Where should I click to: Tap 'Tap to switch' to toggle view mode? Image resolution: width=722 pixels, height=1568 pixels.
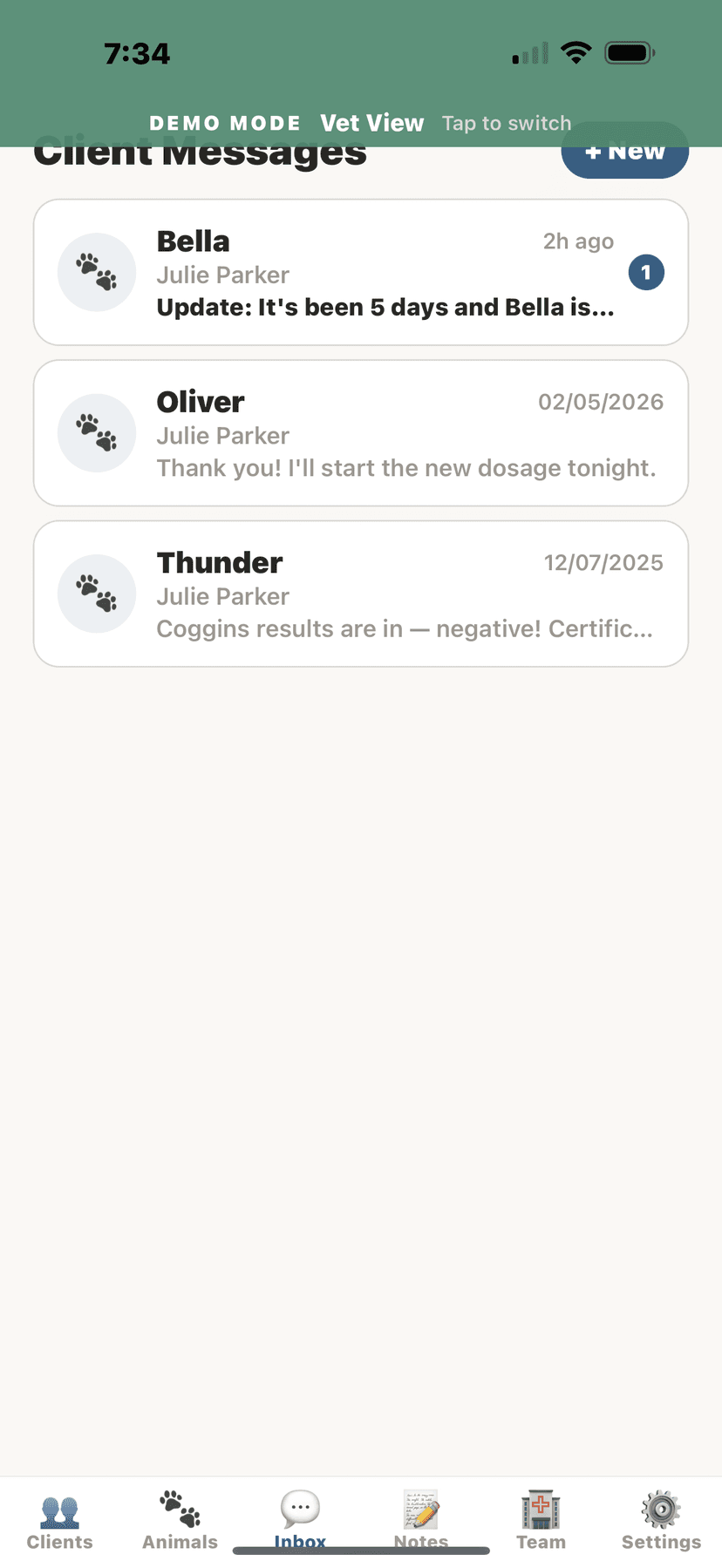pos(507,123)
